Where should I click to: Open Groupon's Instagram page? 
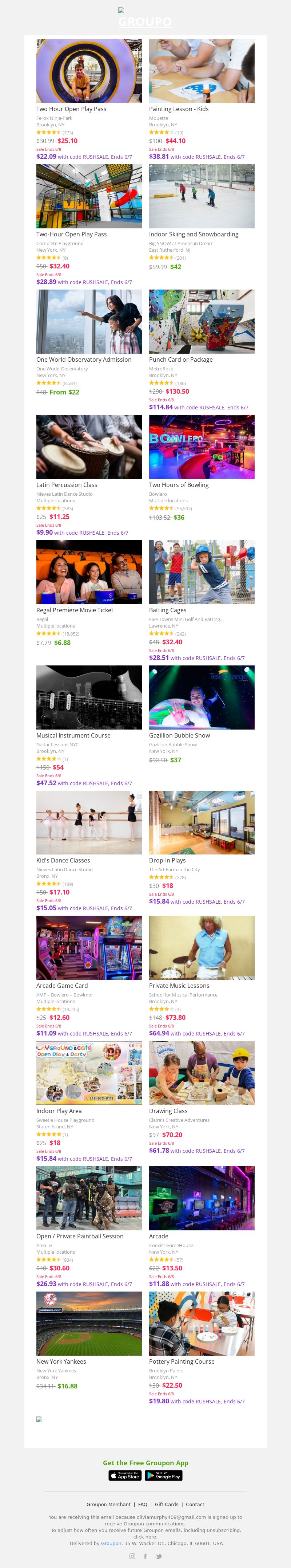pos(132,1556)
